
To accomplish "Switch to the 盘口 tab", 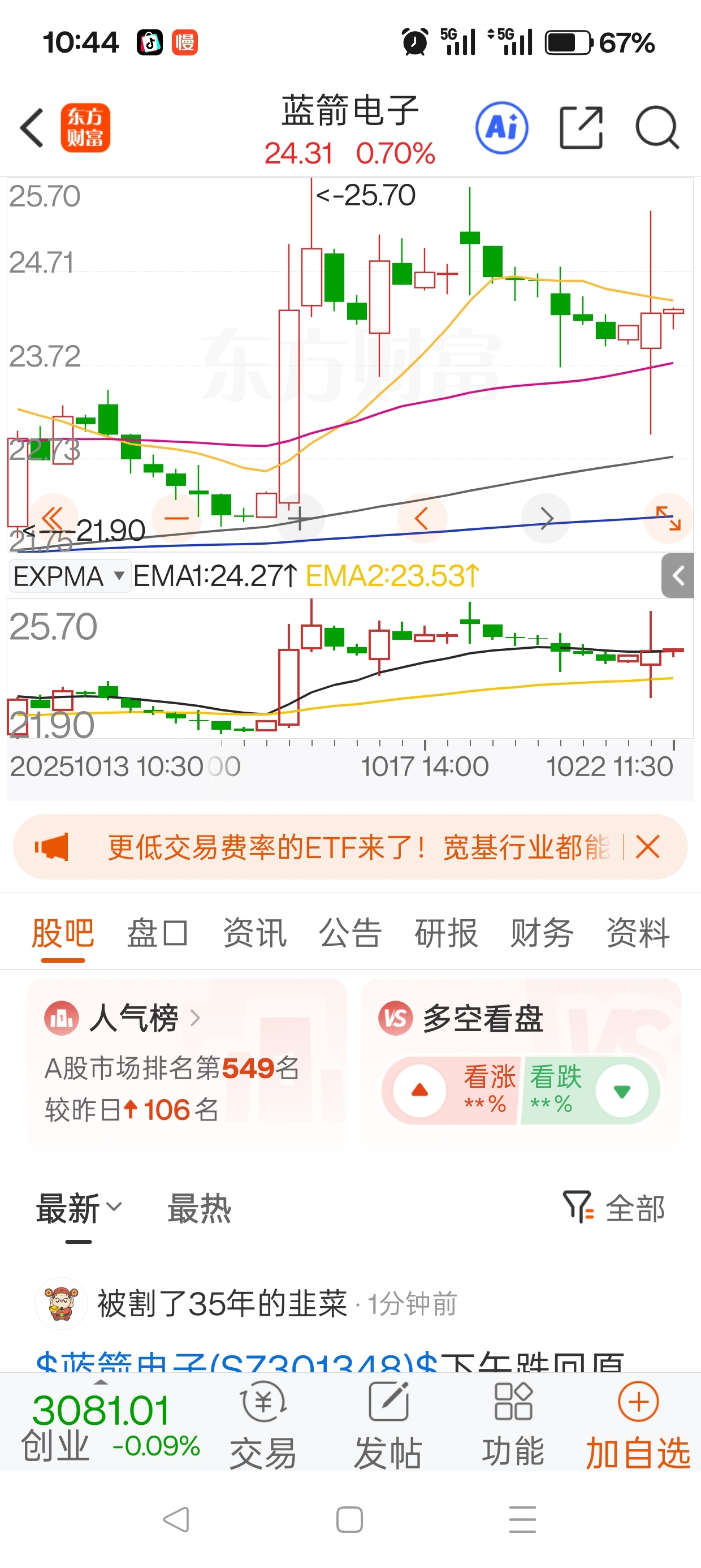I will (x=157, y=933).
